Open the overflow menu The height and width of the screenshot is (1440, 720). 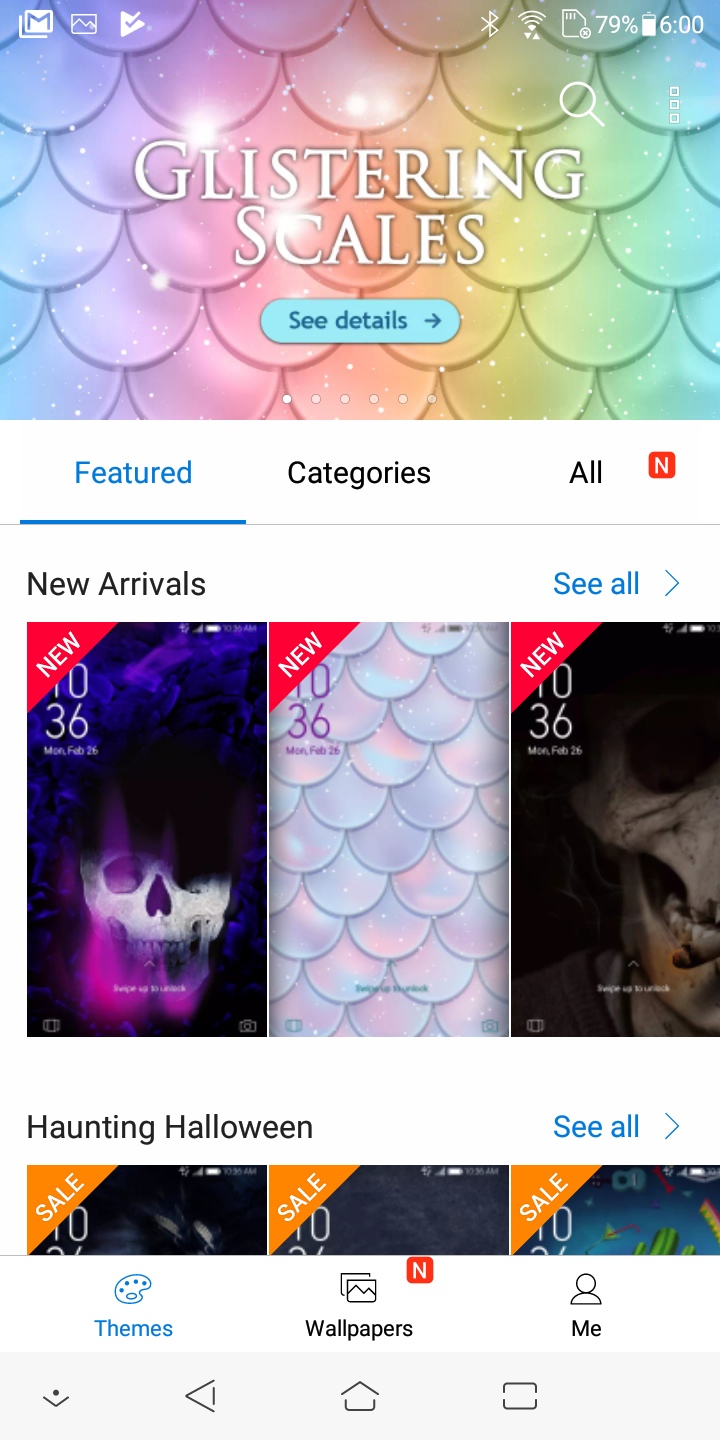click(x=674, y=104)
